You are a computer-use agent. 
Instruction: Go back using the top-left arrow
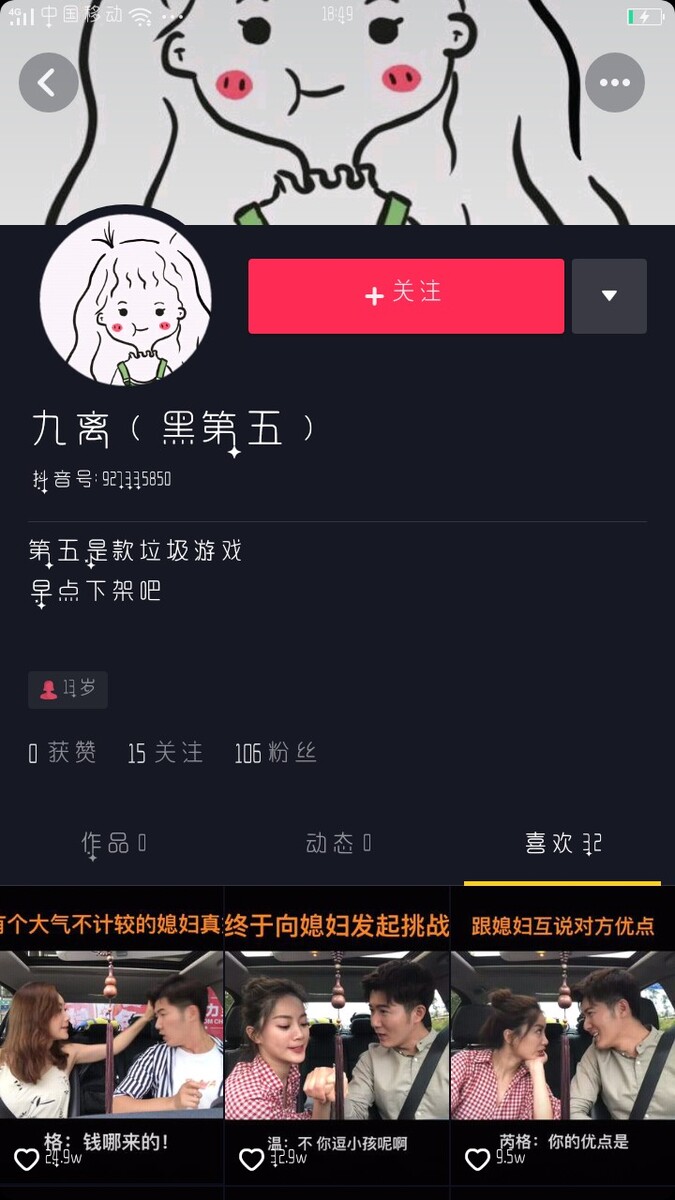click(48, 82)
